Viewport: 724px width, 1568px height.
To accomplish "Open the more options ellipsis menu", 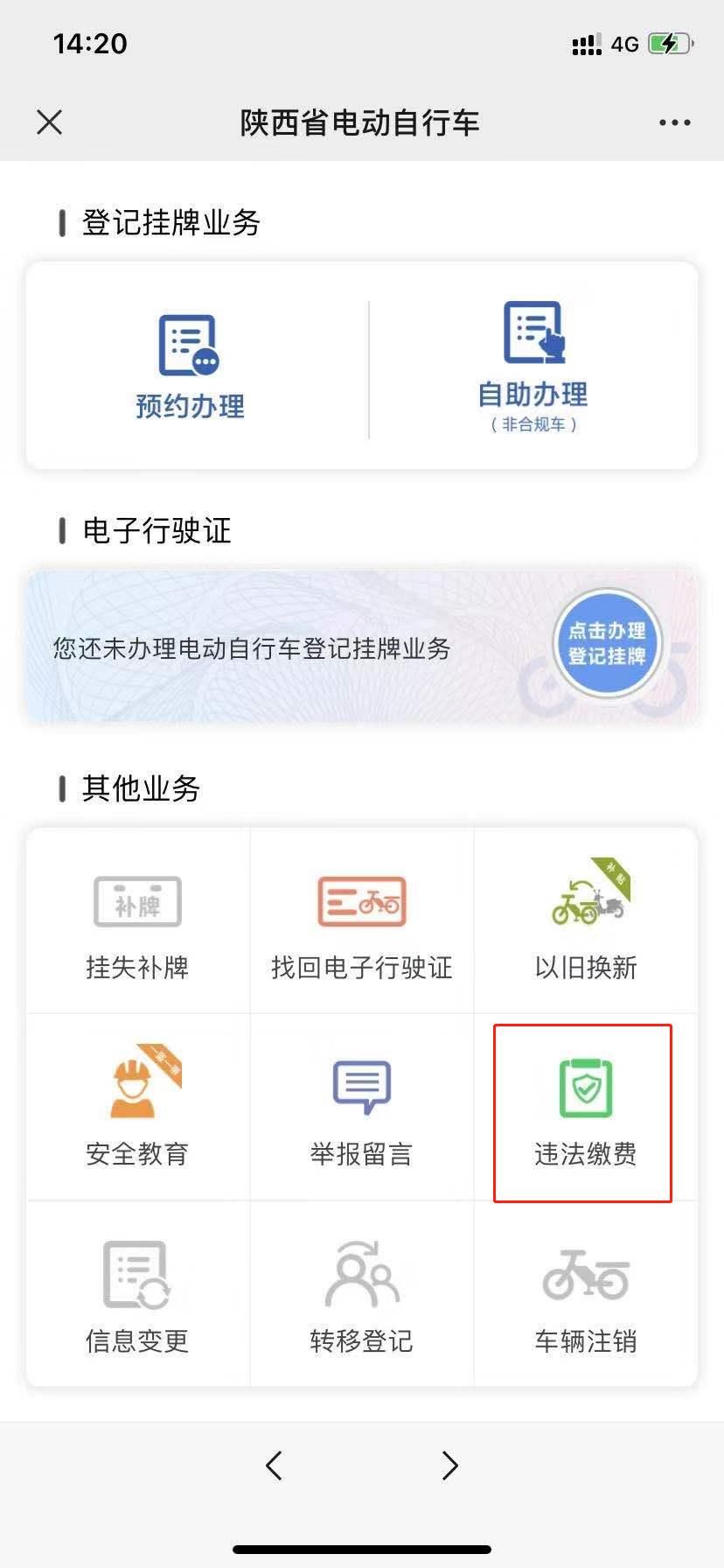I will (673, 122).
